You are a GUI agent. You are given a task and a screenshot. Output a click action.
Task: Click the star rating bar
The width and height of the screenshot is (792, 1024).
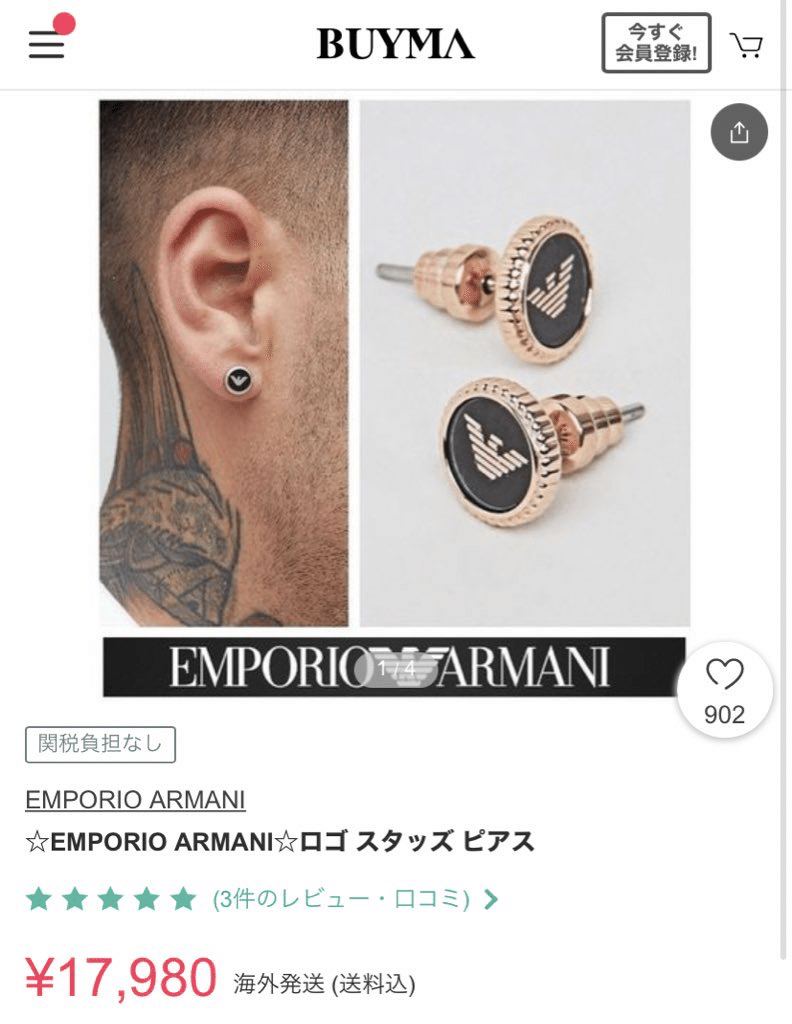pyautogui.click(x=108, y=898)
